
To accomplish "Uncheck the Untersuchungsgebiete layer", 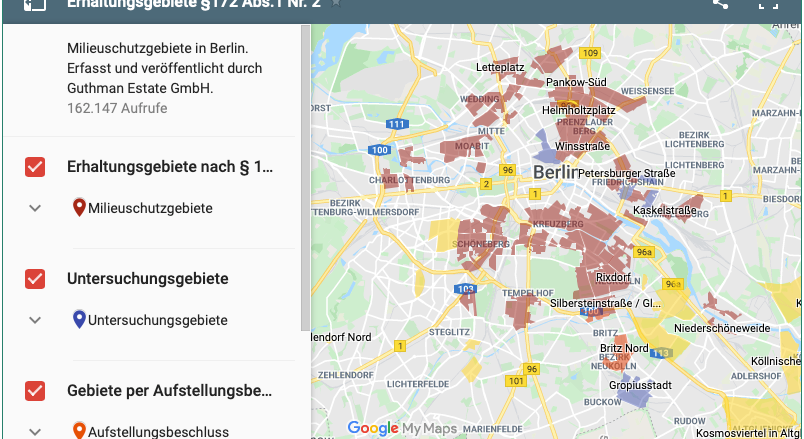I will point(35,279).
